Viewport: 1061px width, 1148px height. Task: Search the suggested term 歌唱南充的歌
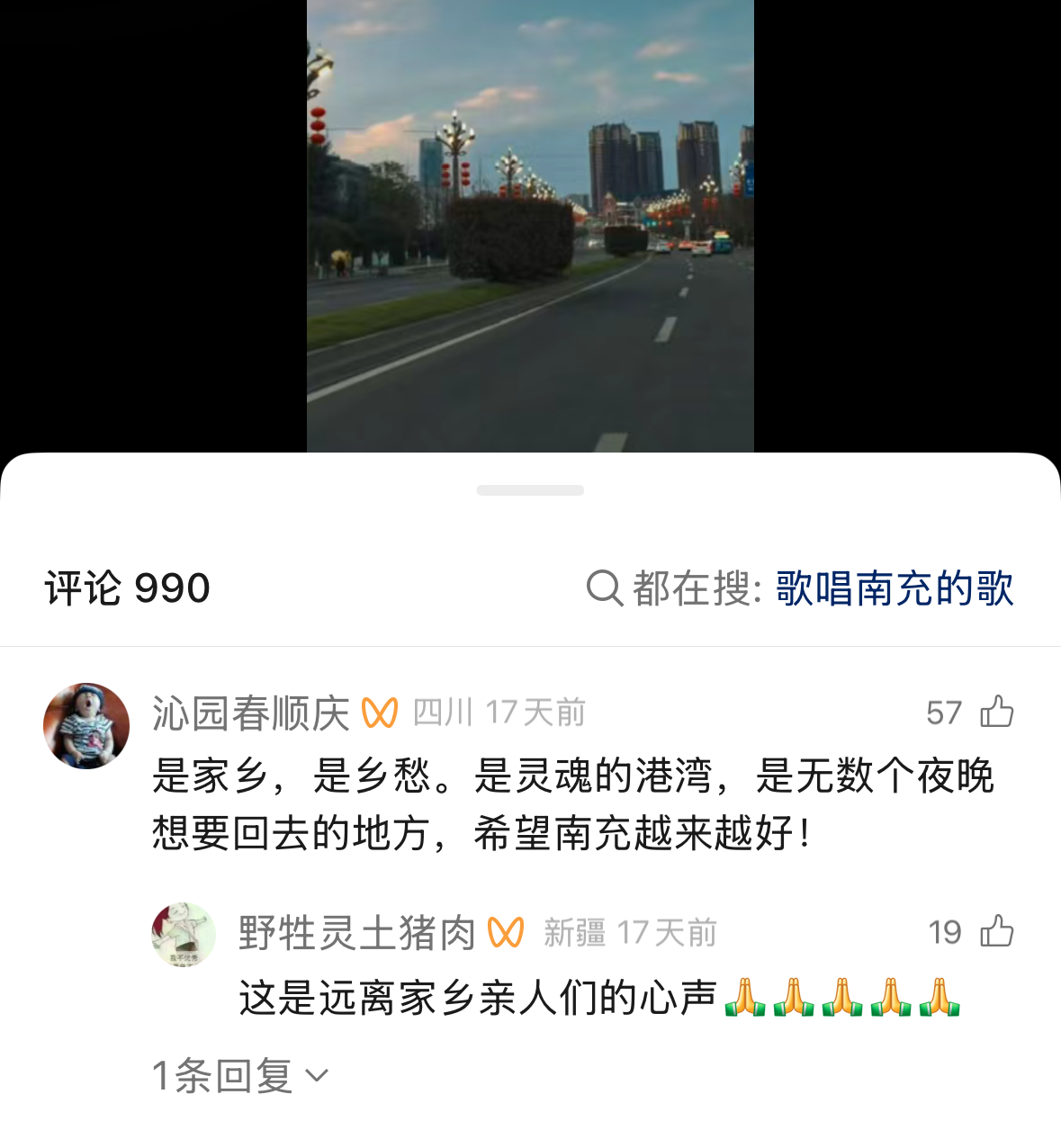click(894, 588)
